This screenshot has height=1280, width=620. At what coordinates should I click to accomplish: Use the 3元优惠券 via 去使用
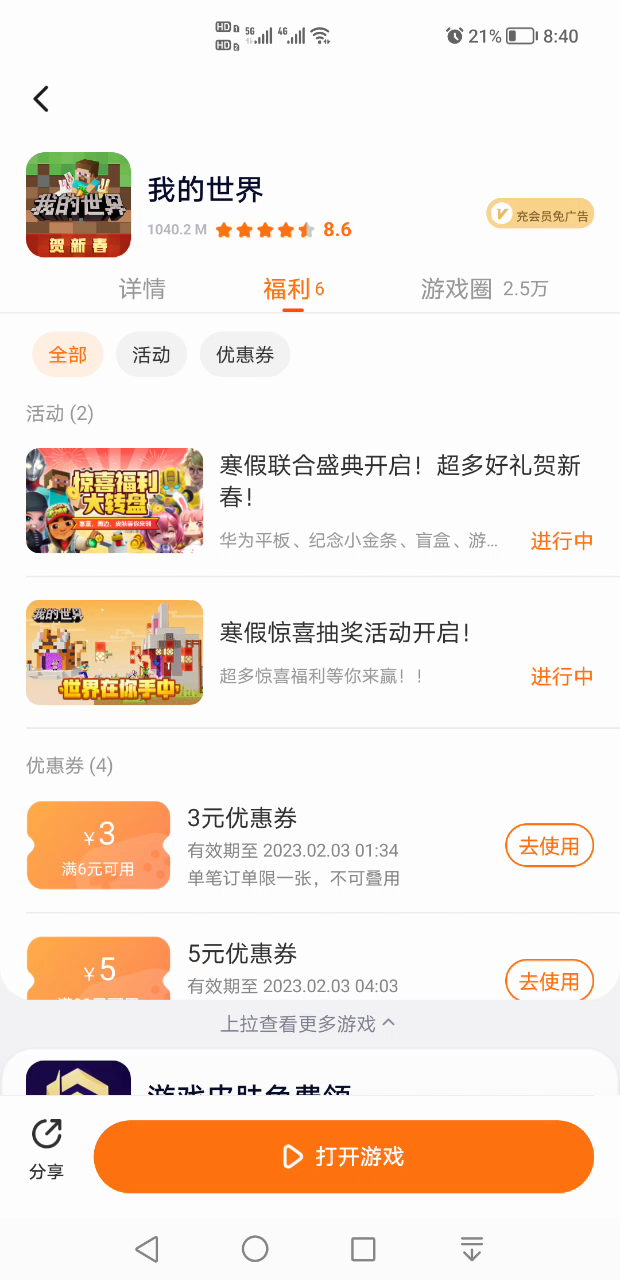point(549,846)
